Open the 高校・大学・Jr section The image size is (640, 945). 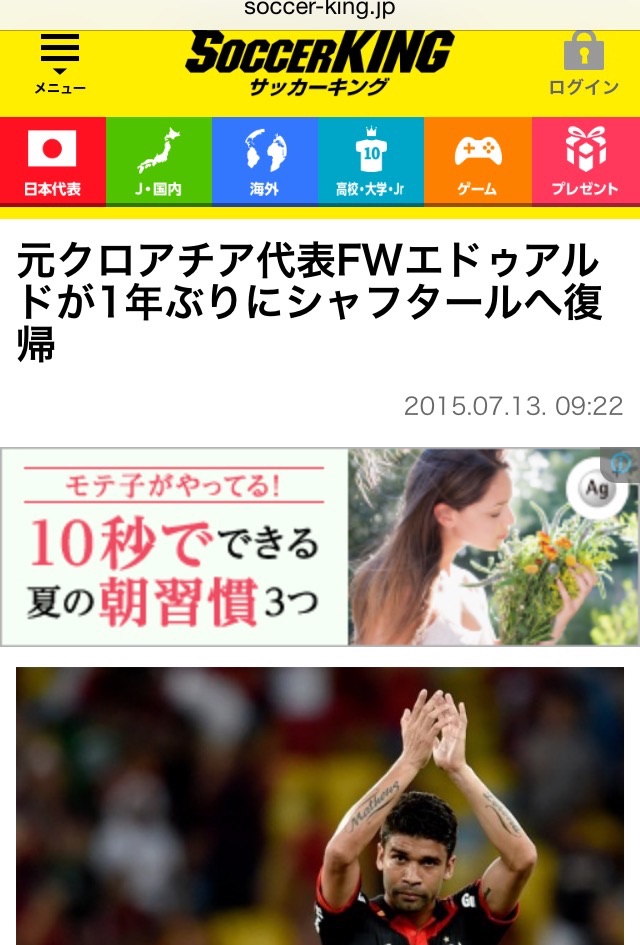371,161
